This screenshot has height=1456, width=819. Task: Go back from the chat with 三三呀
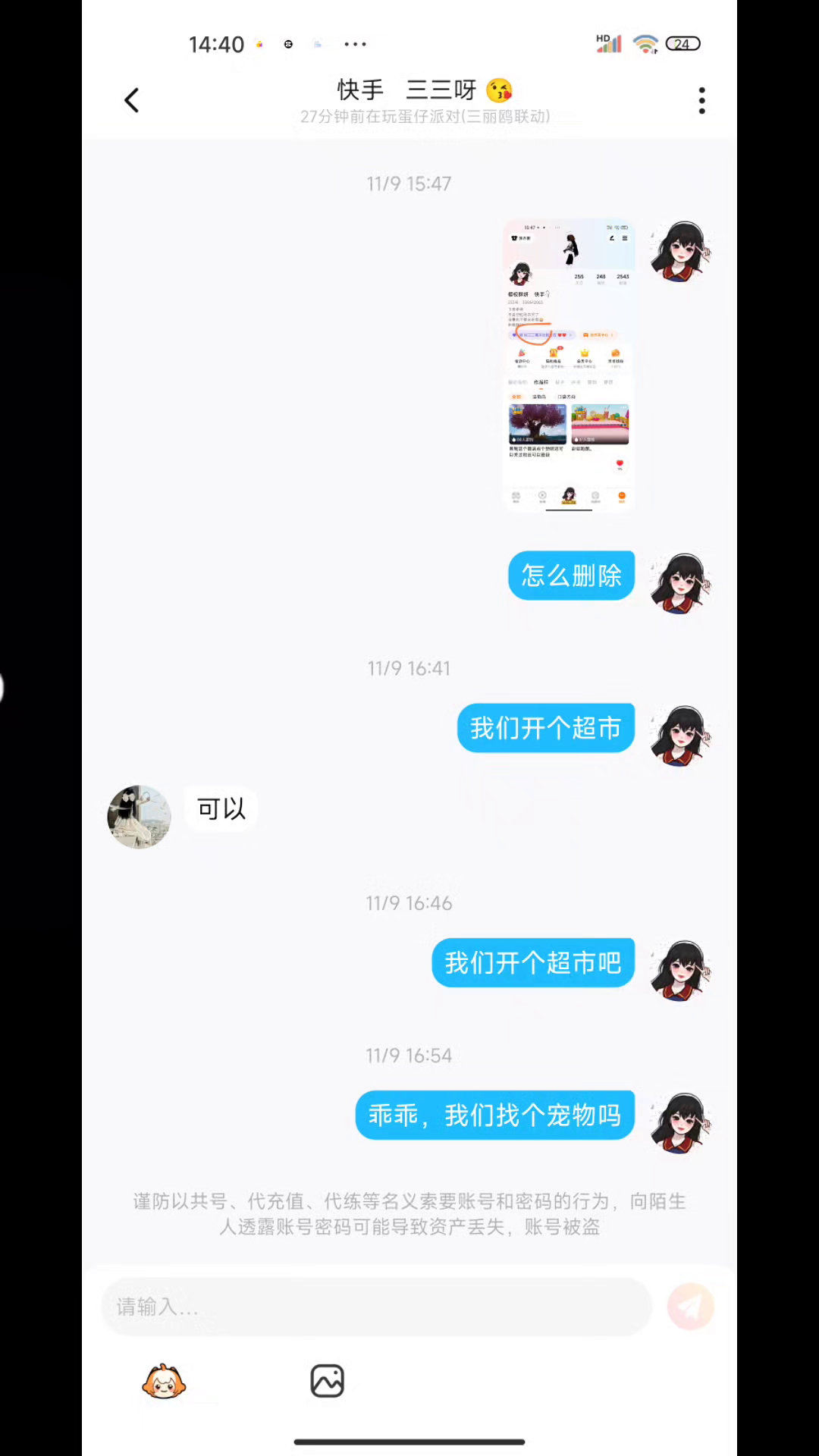(132, 100)
